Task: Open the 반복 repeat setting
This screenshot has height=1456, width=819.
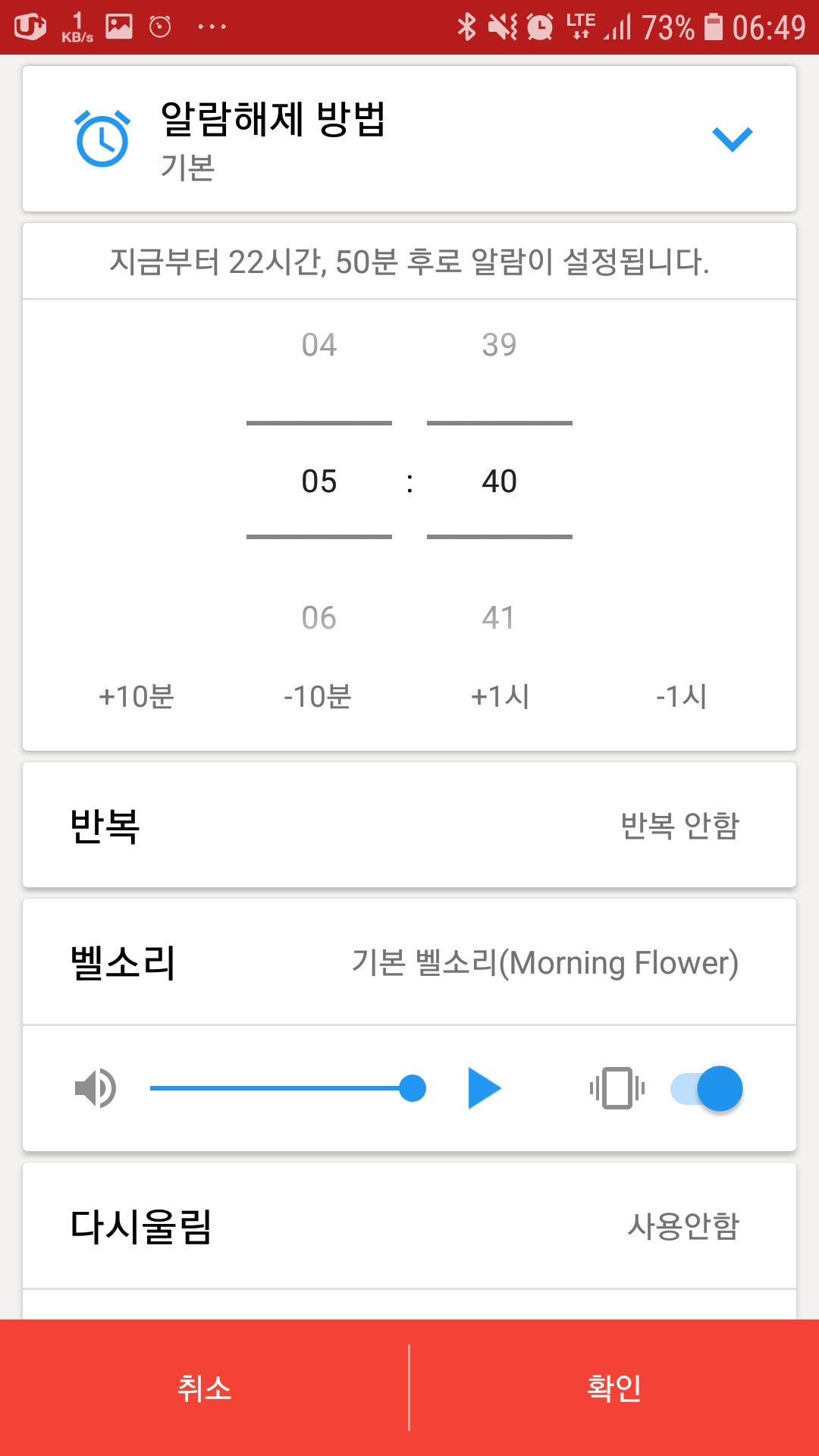Action: coord(409,825)
